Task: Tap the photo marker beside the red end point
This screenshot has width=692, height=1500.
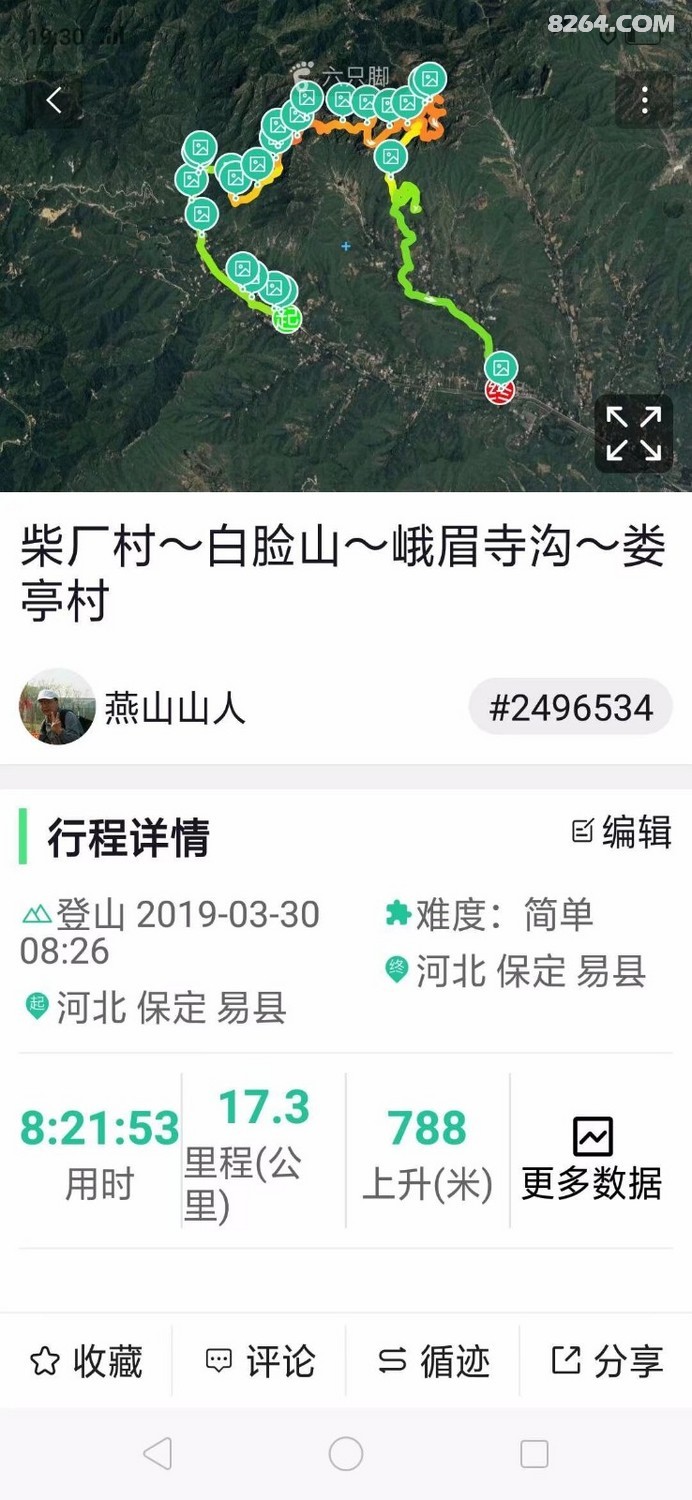Action: 501,368
